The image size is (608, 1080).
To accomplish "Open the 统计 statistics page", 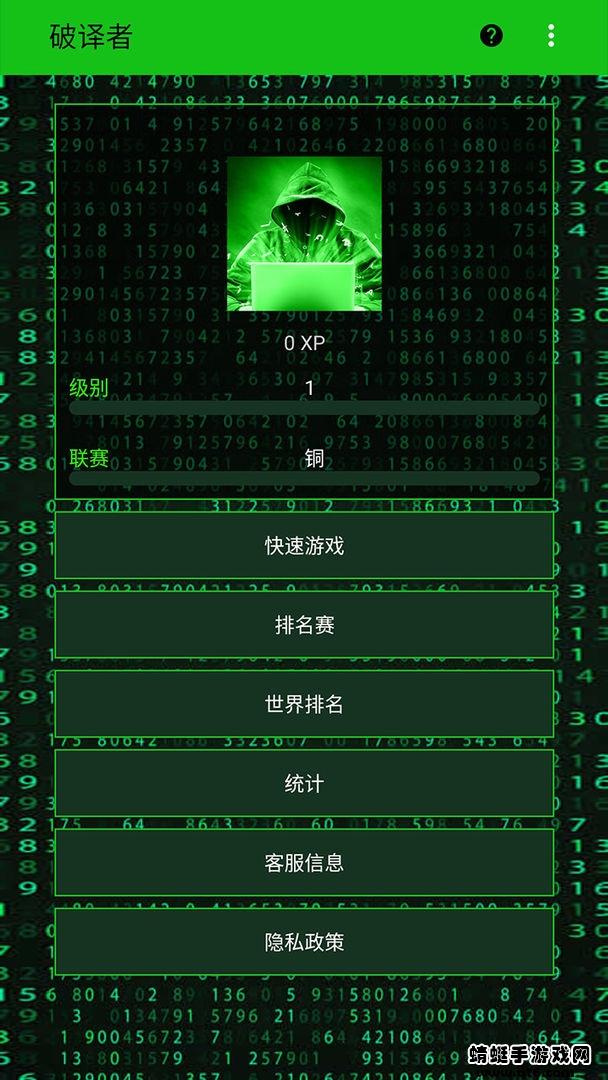I will click(304, 783).
